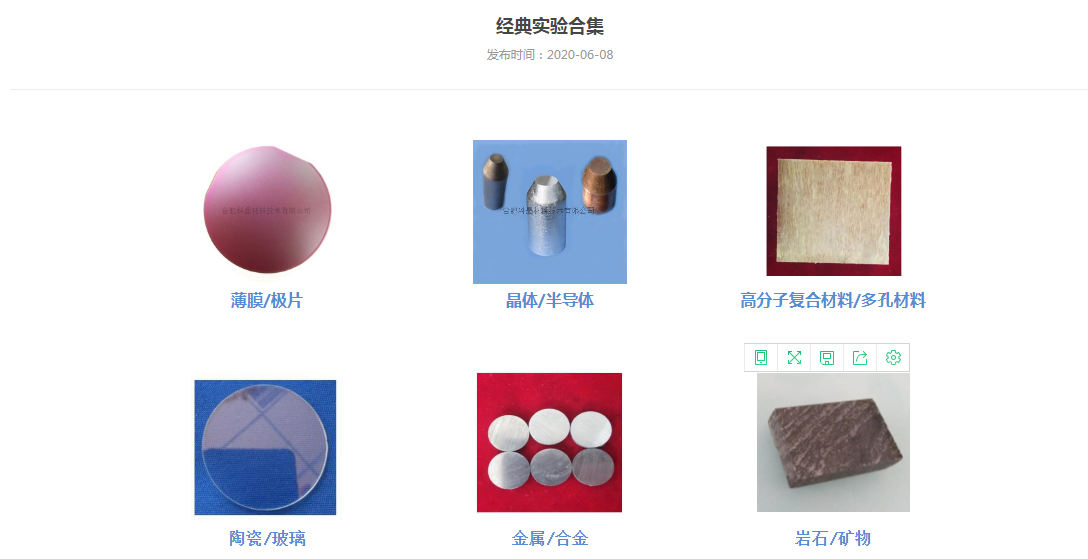Open the 晶体/半导体 category link
Viewport: 1088px width, 559px height.
[549, 300]
